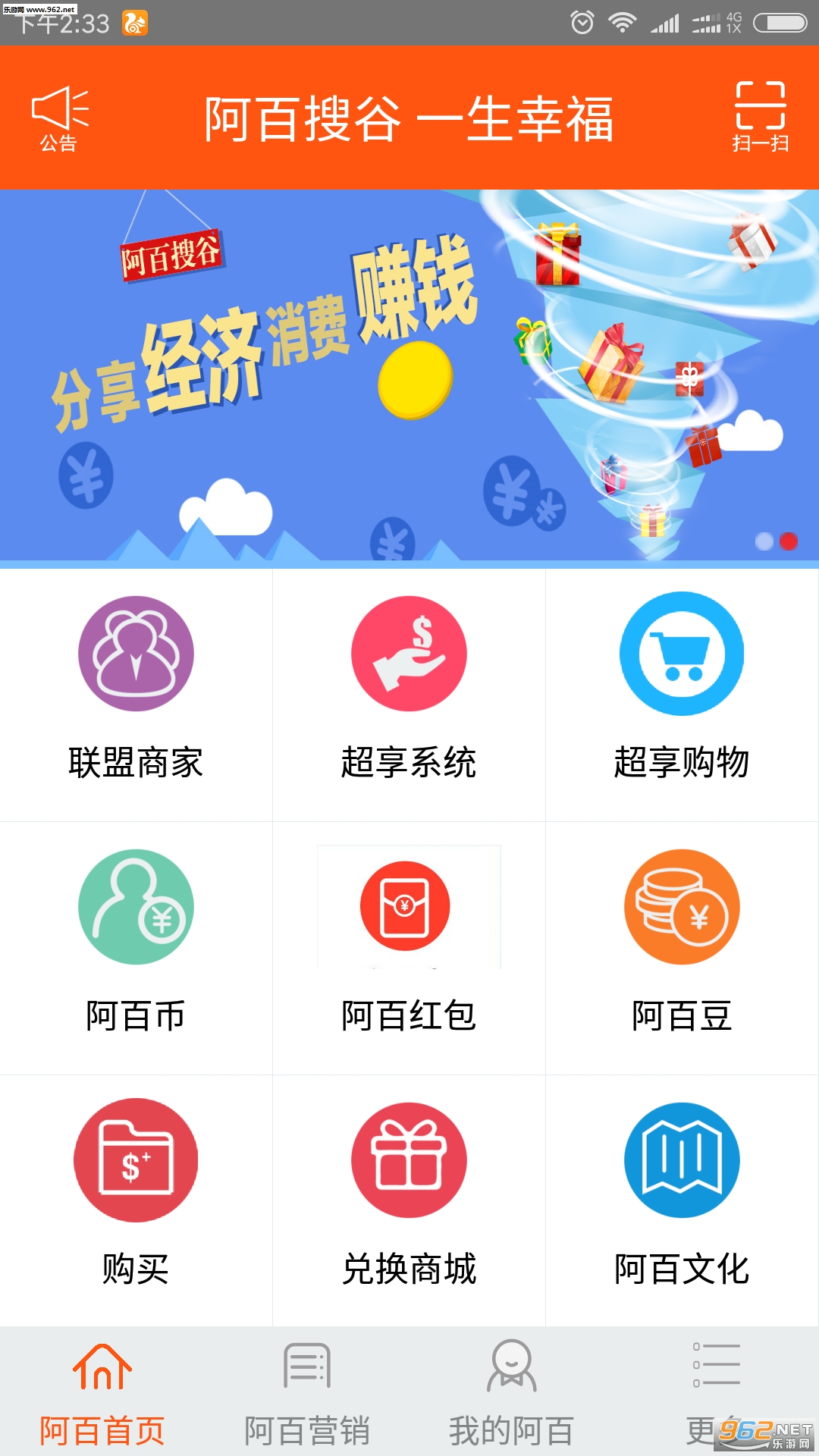Image resolution: width=819 pixels, height=1456 pixels.
Task: Open 联盟商家
Action: coord(136,695)
